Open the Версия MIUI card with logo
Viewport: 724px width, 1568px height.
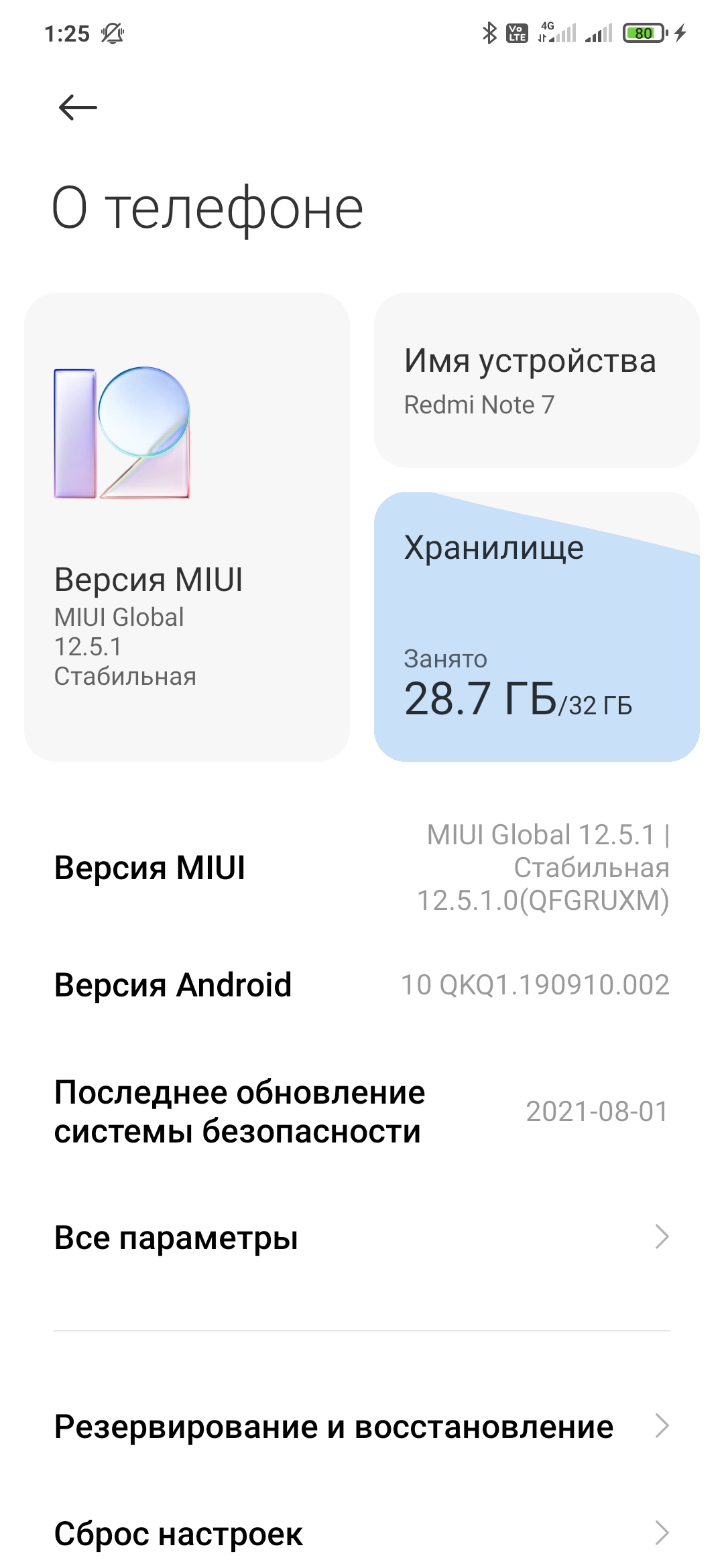coord(186,527)
